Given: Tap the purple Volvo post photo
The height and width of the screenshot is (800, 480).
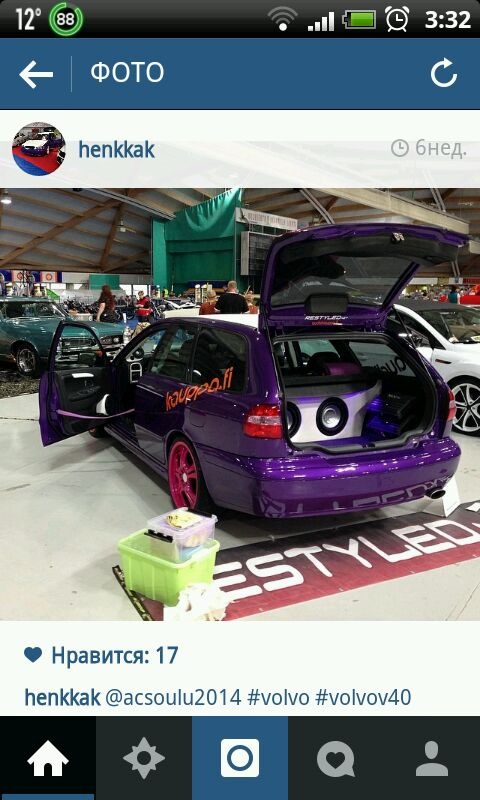Looking at the screenshot, I should [x=240, y=404].
